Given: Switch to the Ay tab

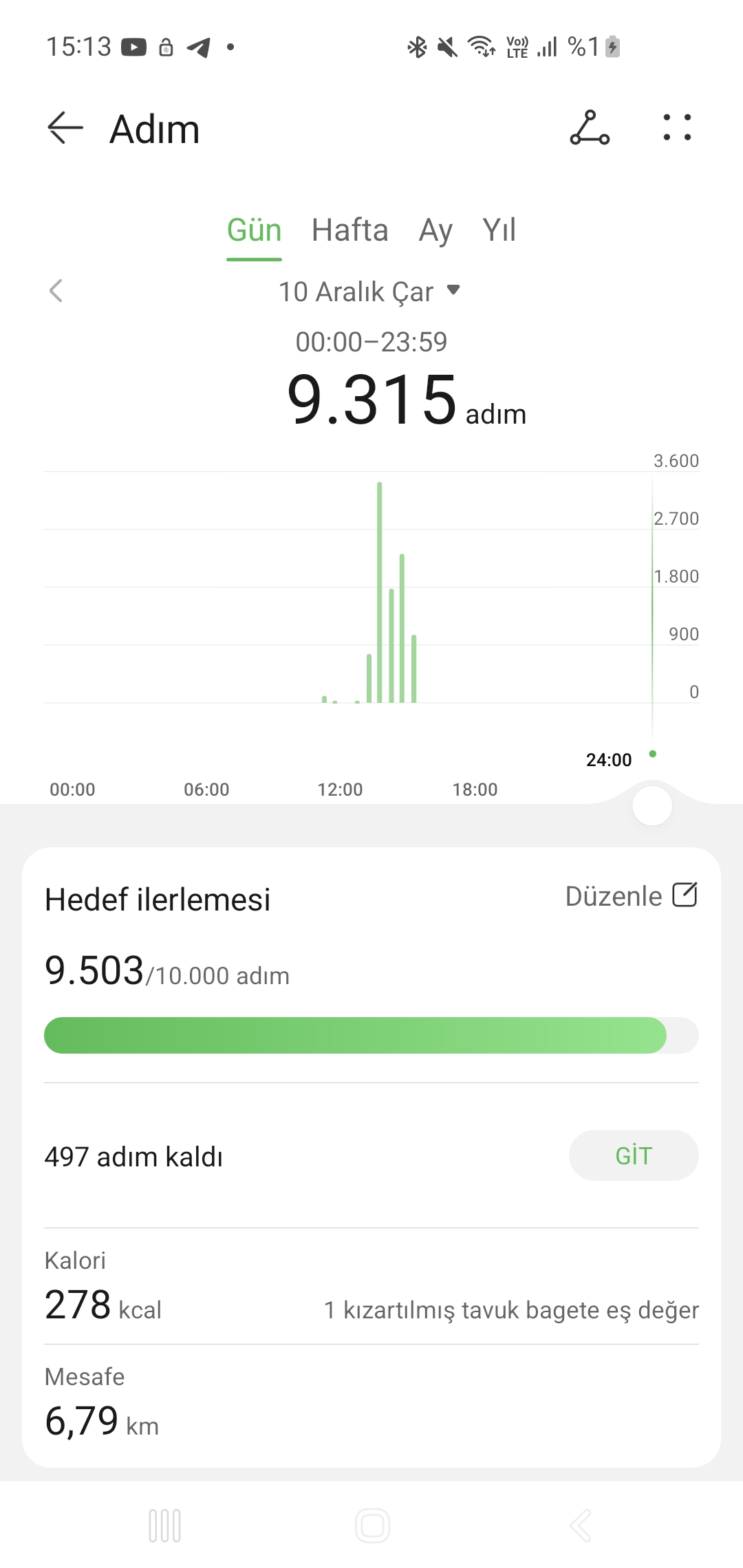Looking at the screenshot, I should (x=435, y=230).
